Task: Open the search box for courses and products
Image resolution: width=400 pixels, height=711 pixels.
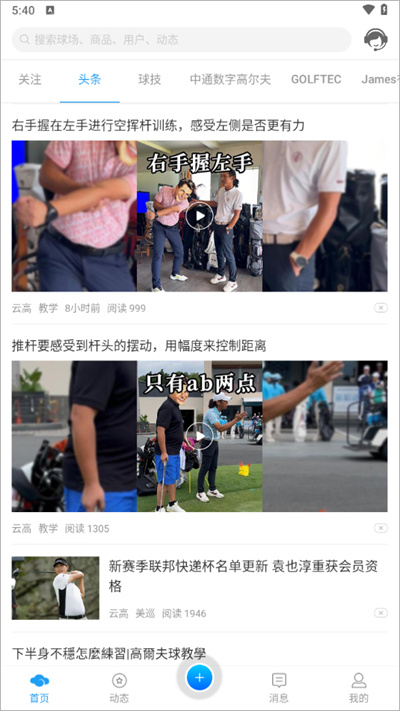Action: click(181, 39)
